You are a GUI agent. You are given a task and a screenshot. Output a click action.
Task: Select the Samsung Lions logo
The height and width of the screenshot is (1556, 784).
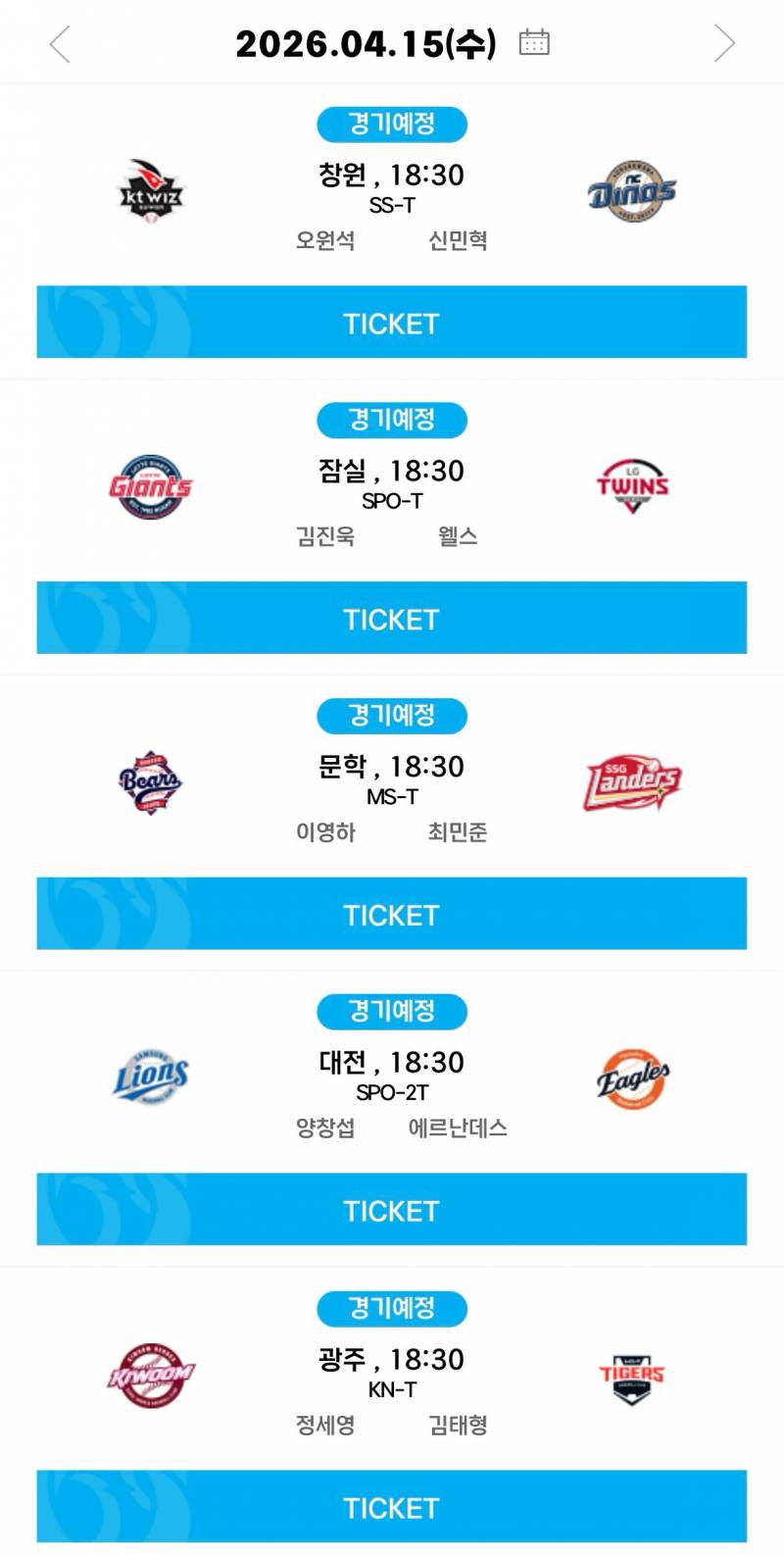click(149, 1075)
